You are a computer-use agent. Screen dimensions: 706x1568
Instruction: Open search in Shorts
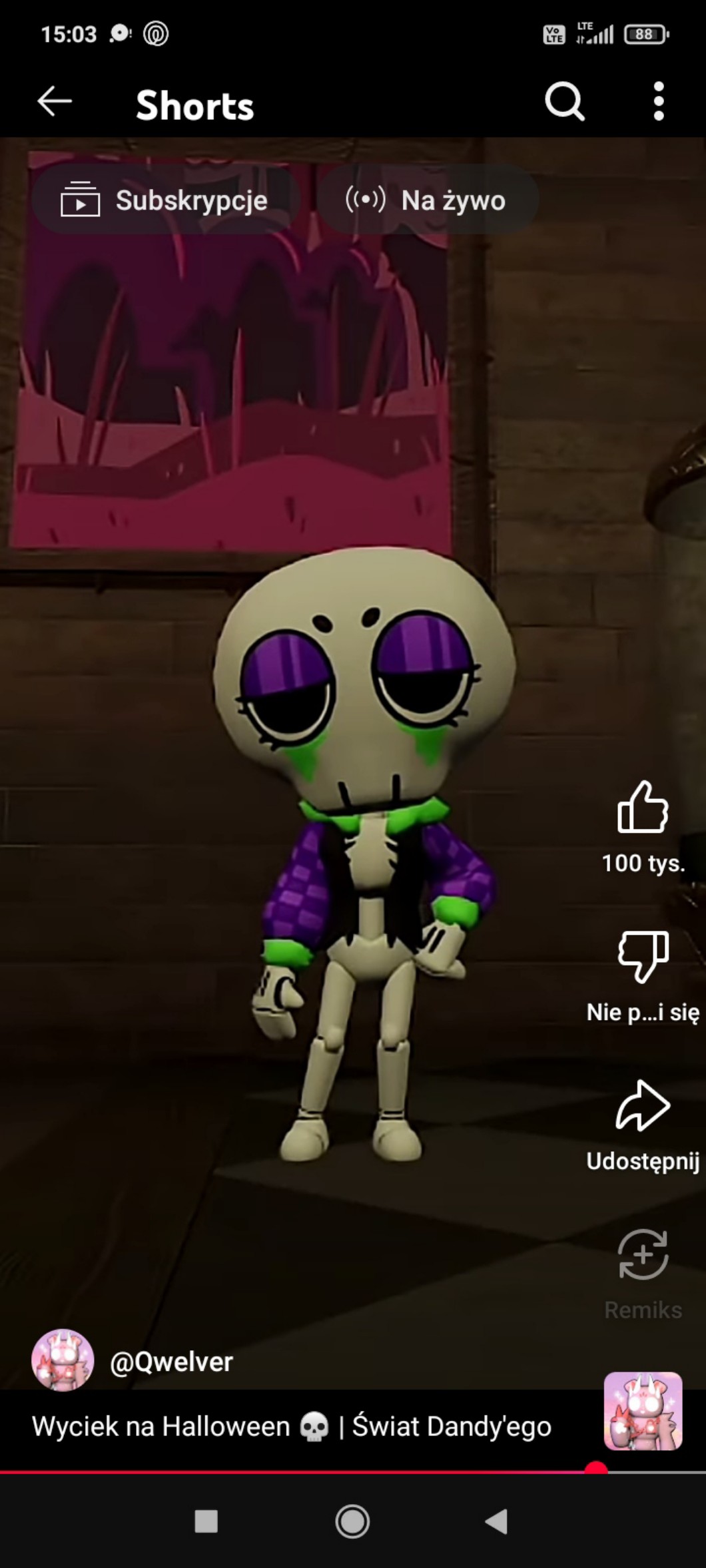[x=564, y=102]
